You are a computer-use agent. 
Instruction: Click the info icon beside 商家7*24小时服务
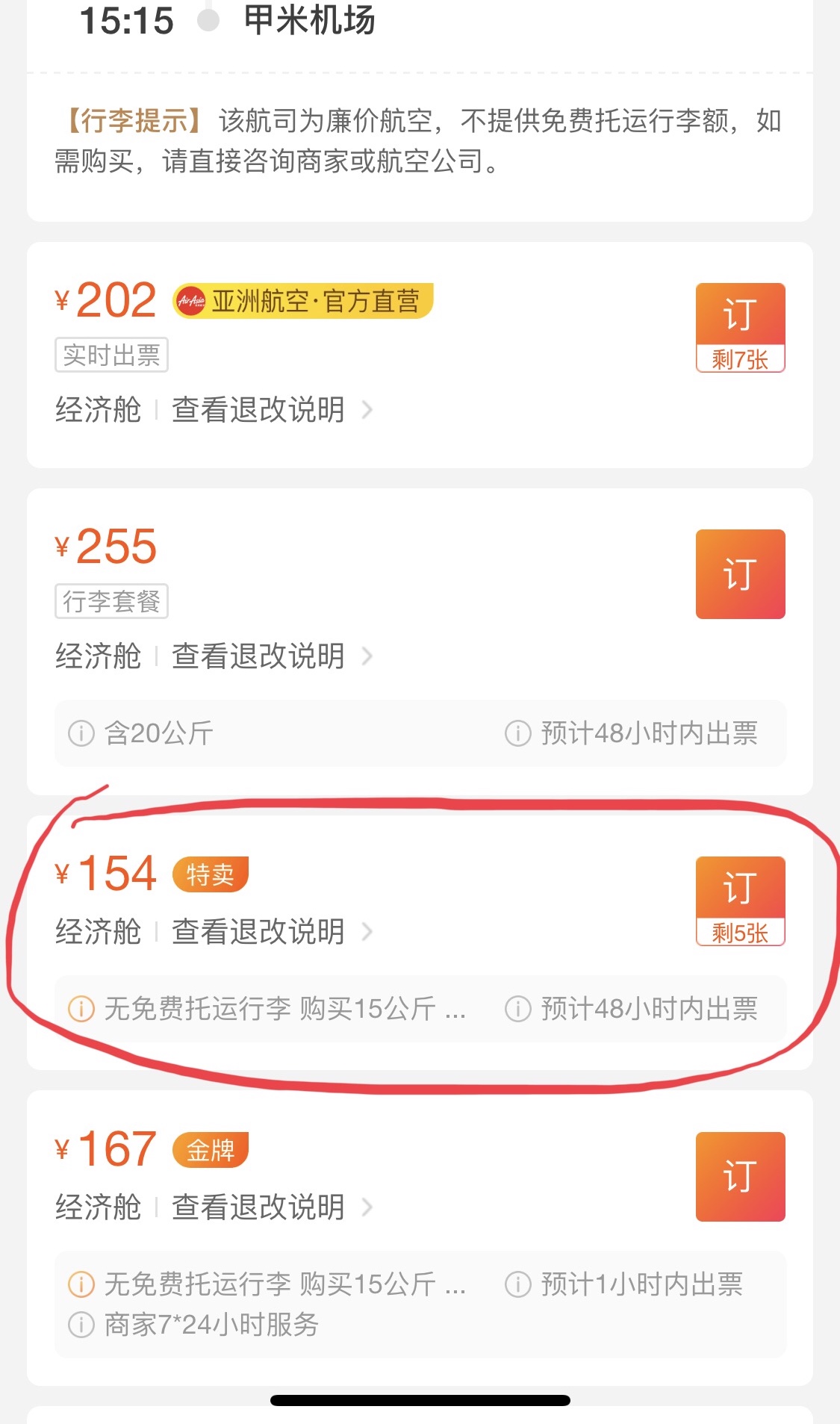pyautogui.click(x=81, y=1326)
